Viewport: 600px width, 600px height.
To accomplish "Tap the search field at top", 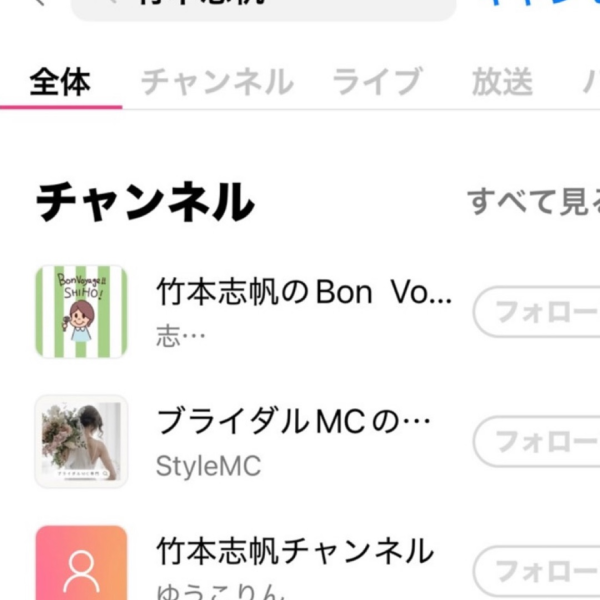I will pyautogui.click(x=262, y=6).
